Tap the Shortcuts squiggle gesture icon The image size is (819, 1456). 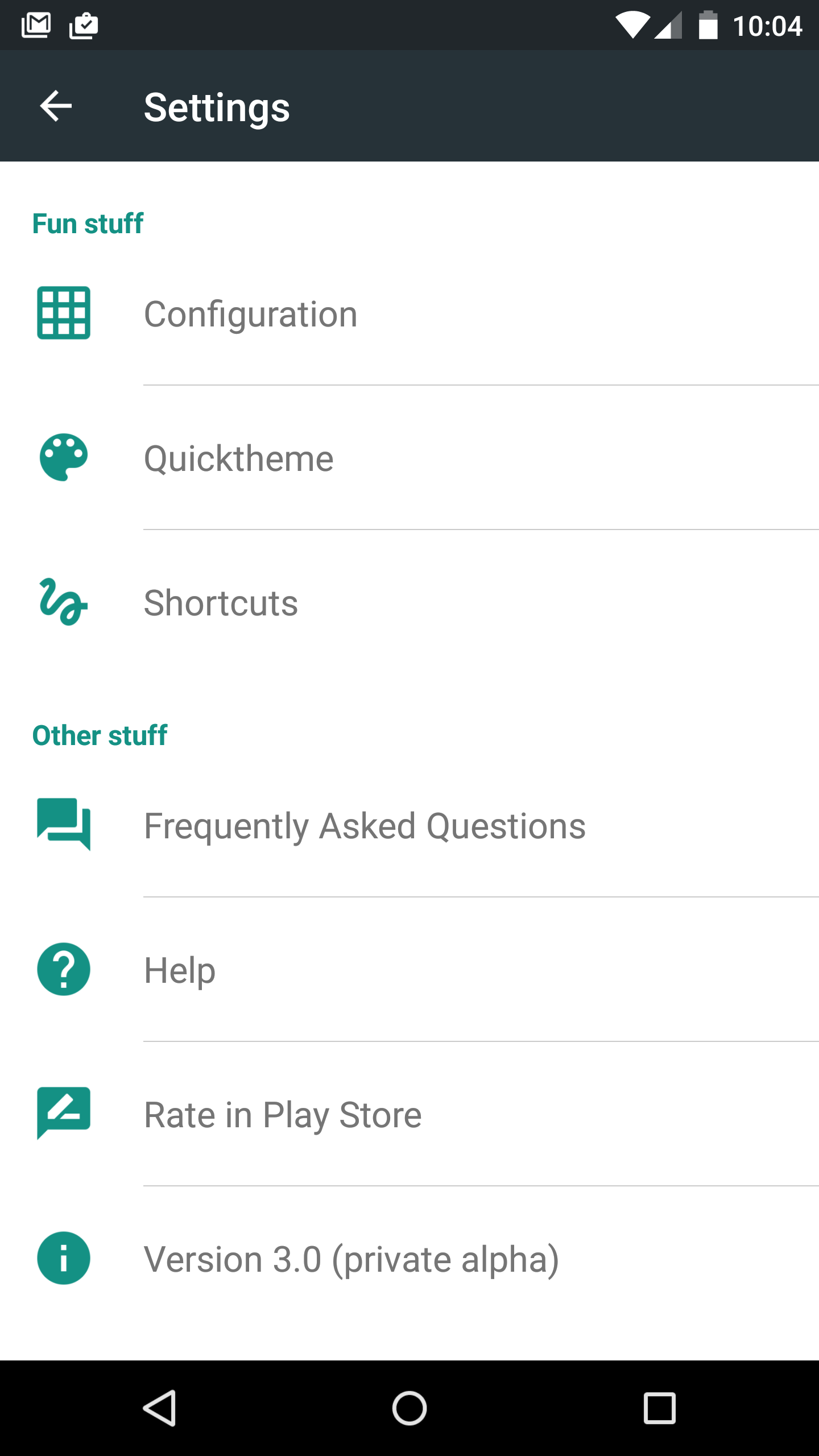(63, 602)
